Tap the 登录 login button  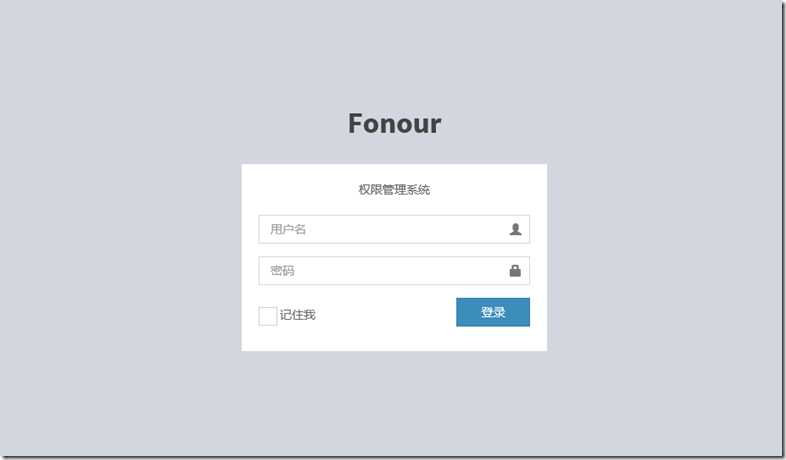pyautogui.click(x=493, y=312)
